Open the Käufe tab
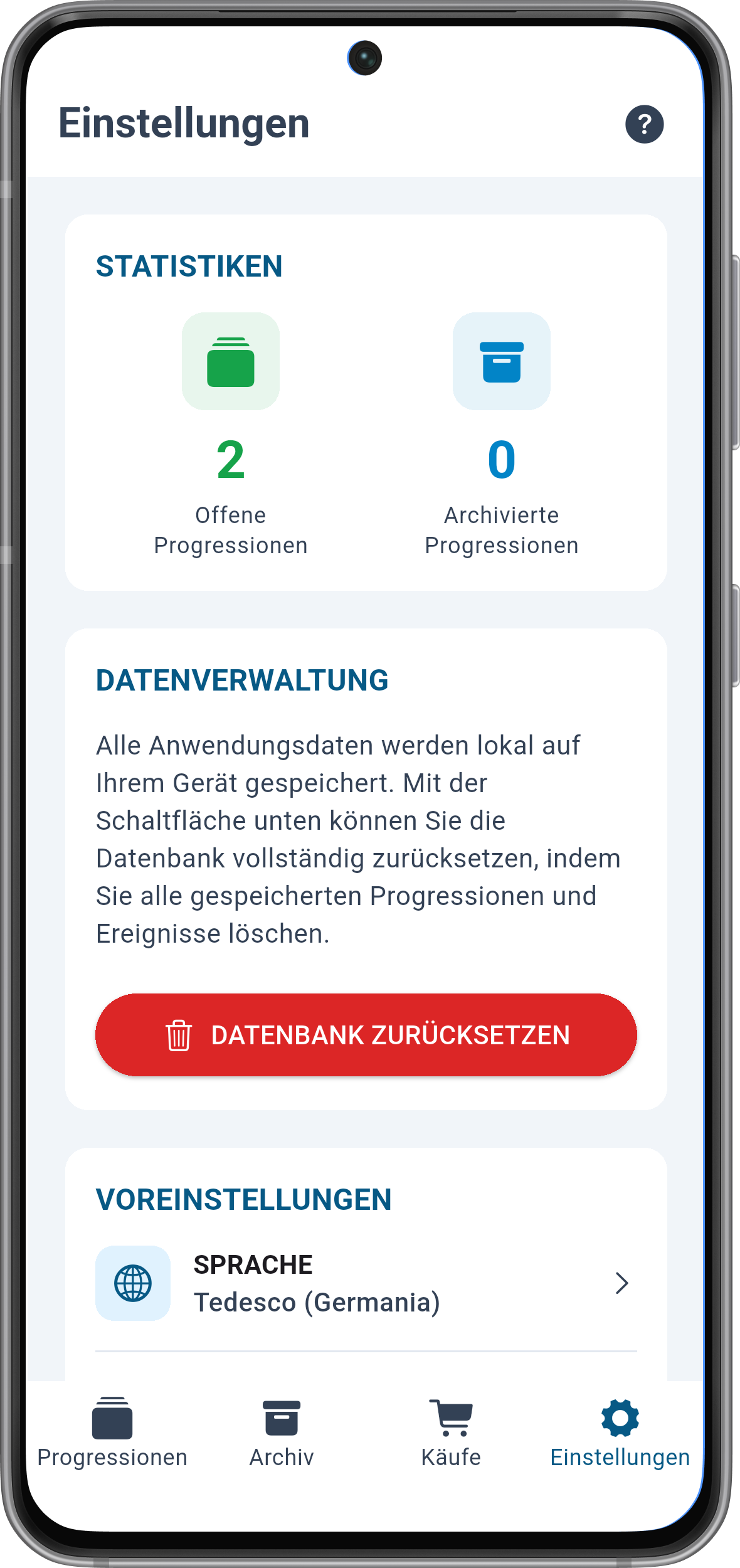Screen dimensions: 740x1568 pyautogui.click(x=451, y=1433)
